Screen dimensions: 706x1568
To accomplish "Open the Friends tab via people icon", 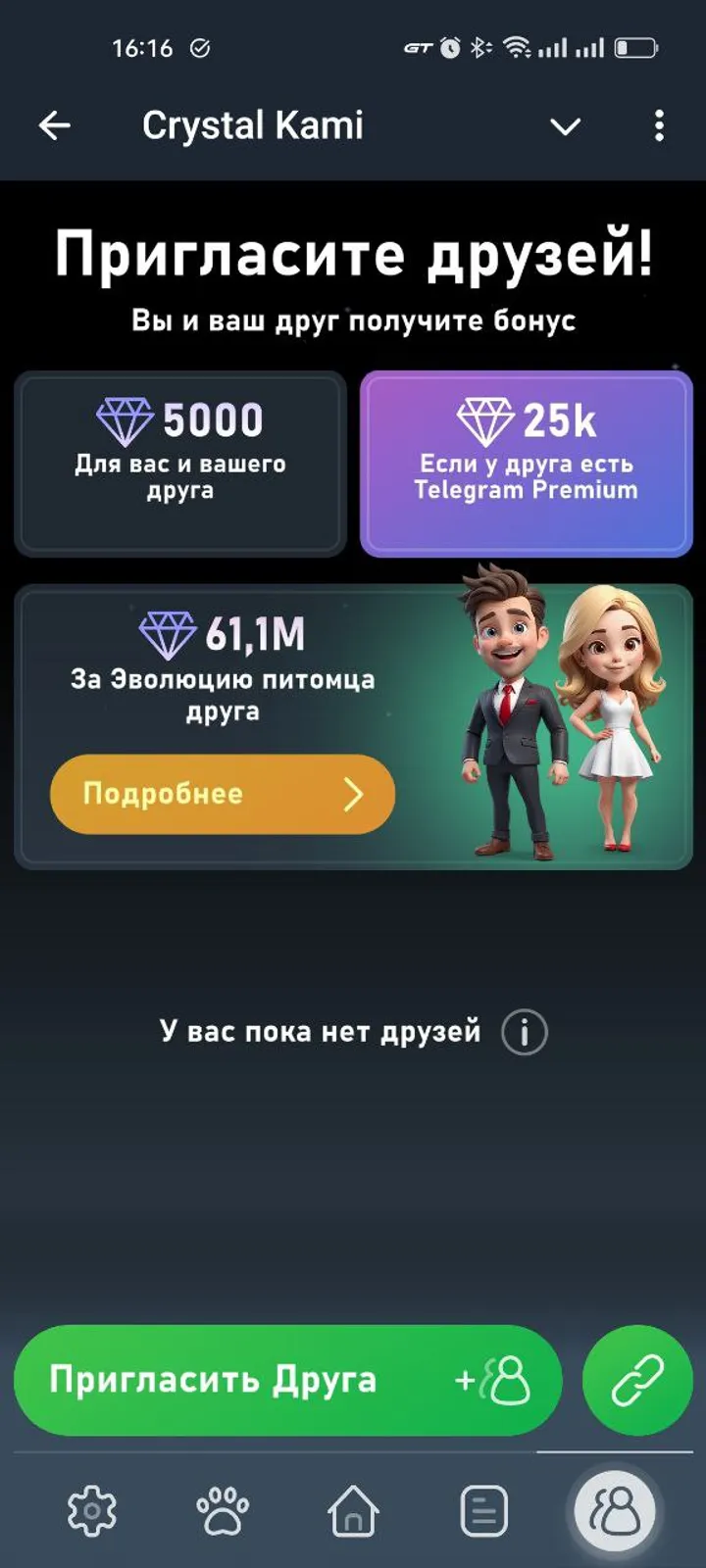I will (x=614, y=1511).
